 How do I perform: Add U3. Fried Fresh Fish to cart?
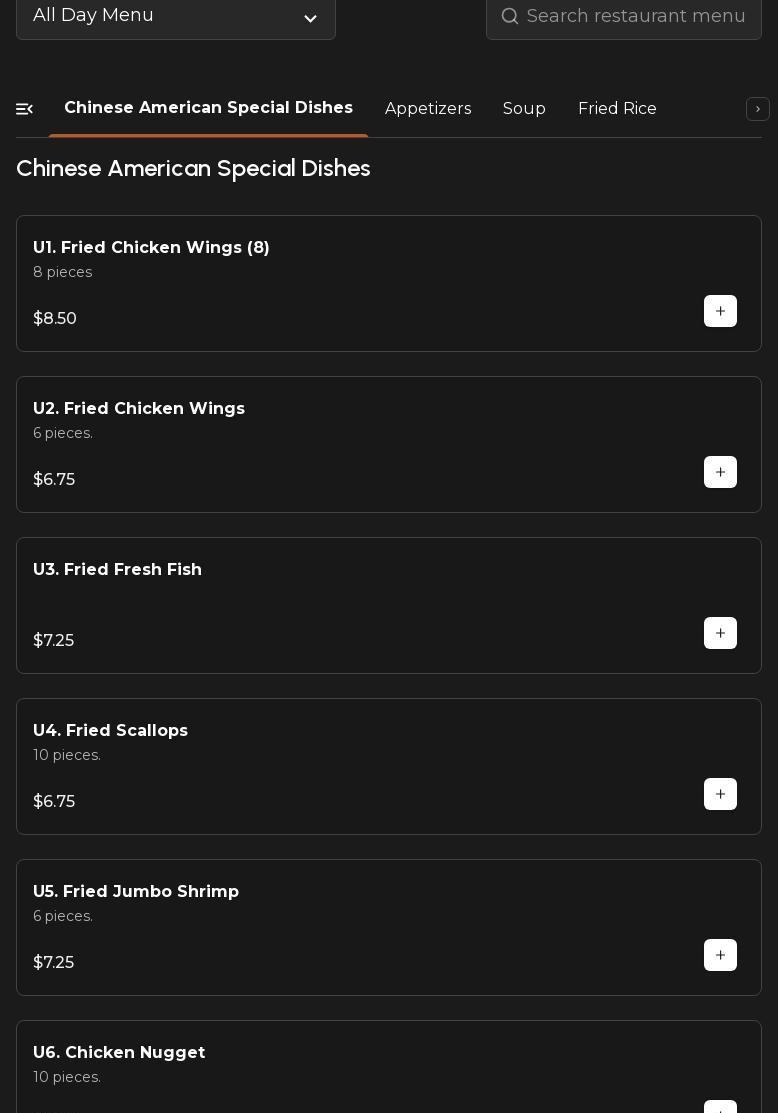pyautogui.click(x=720, y=633)
